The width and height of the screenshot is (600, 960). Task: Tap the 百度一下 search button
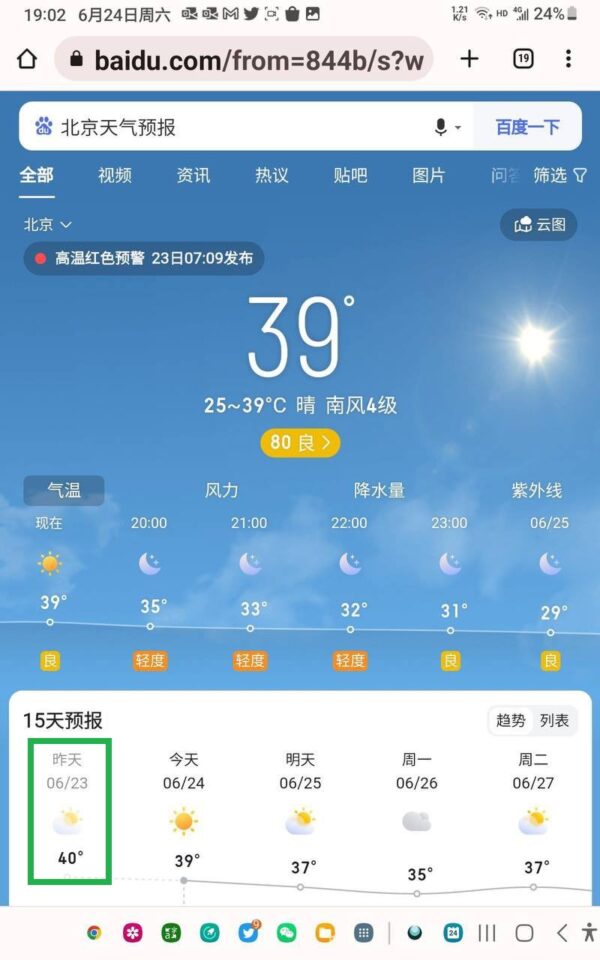527,127
